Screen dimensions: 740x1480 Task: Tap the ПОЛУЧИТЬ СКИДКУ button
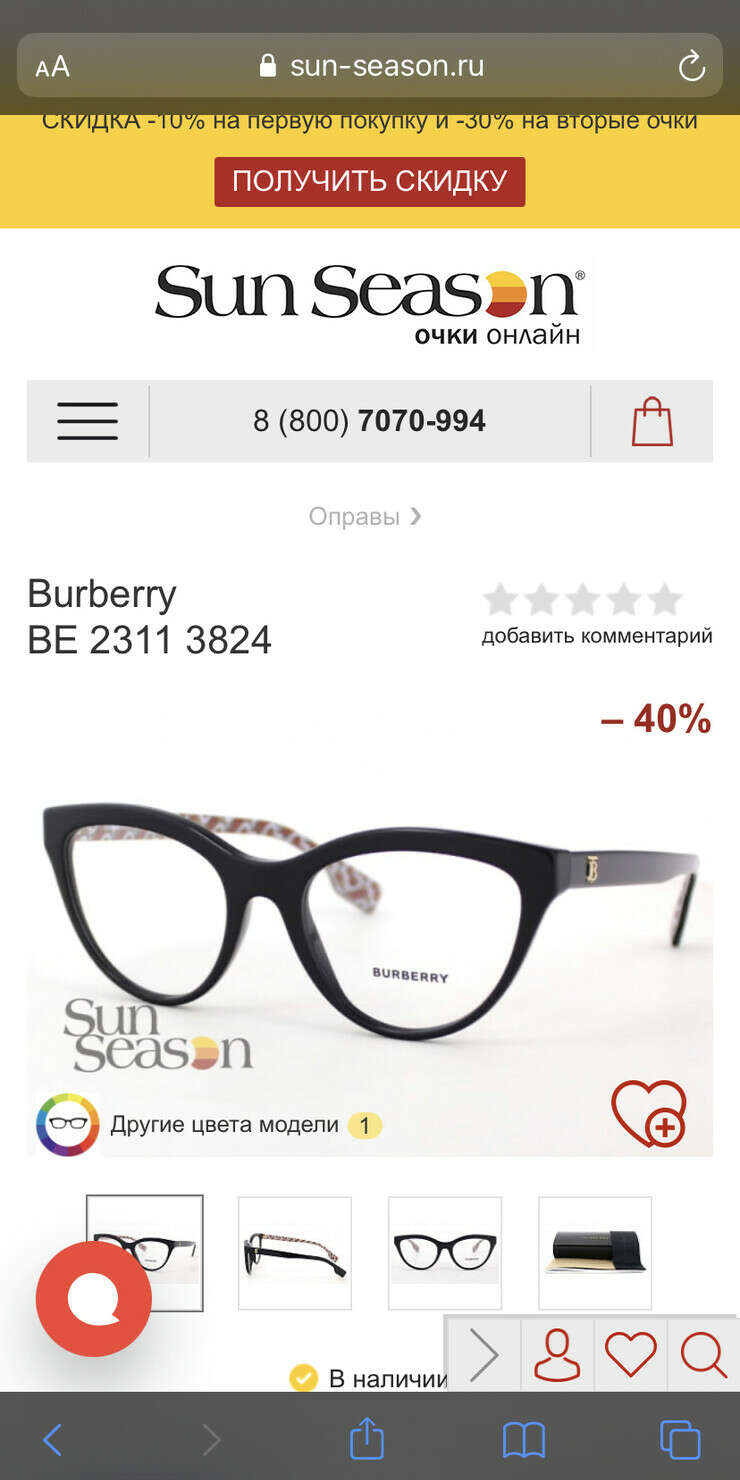click(369, 181)
